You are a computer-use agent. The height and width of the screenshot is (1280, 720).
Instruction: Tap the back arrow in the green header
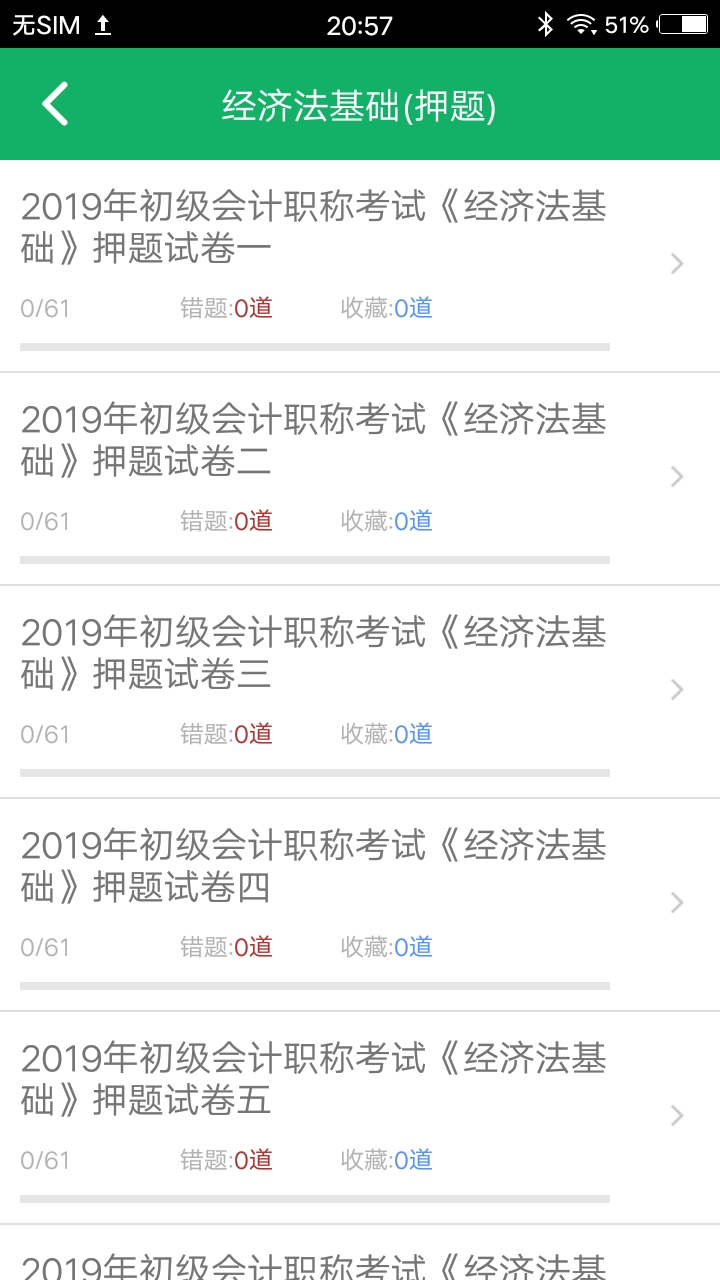[55, 103]
